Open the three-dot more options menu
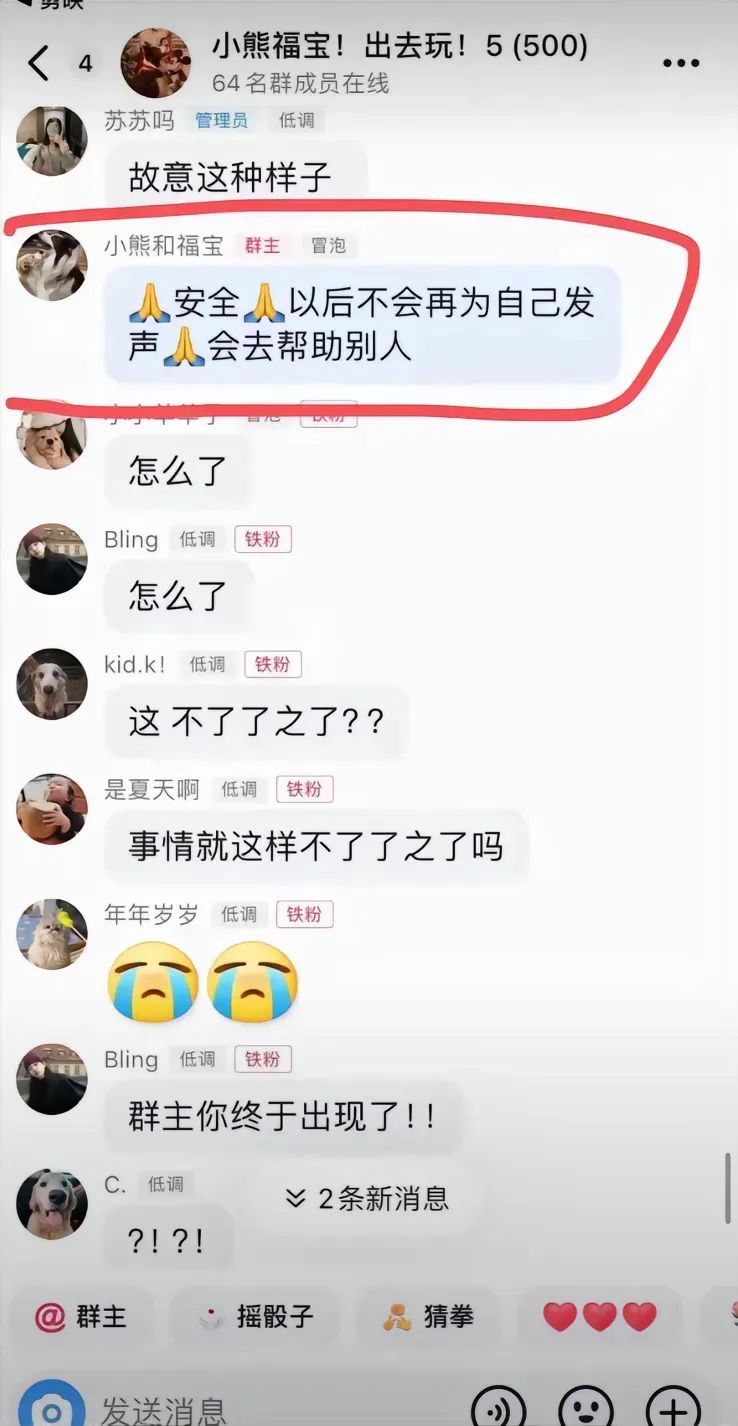The height and width of the screenshot is (1426, 738). 681,64
